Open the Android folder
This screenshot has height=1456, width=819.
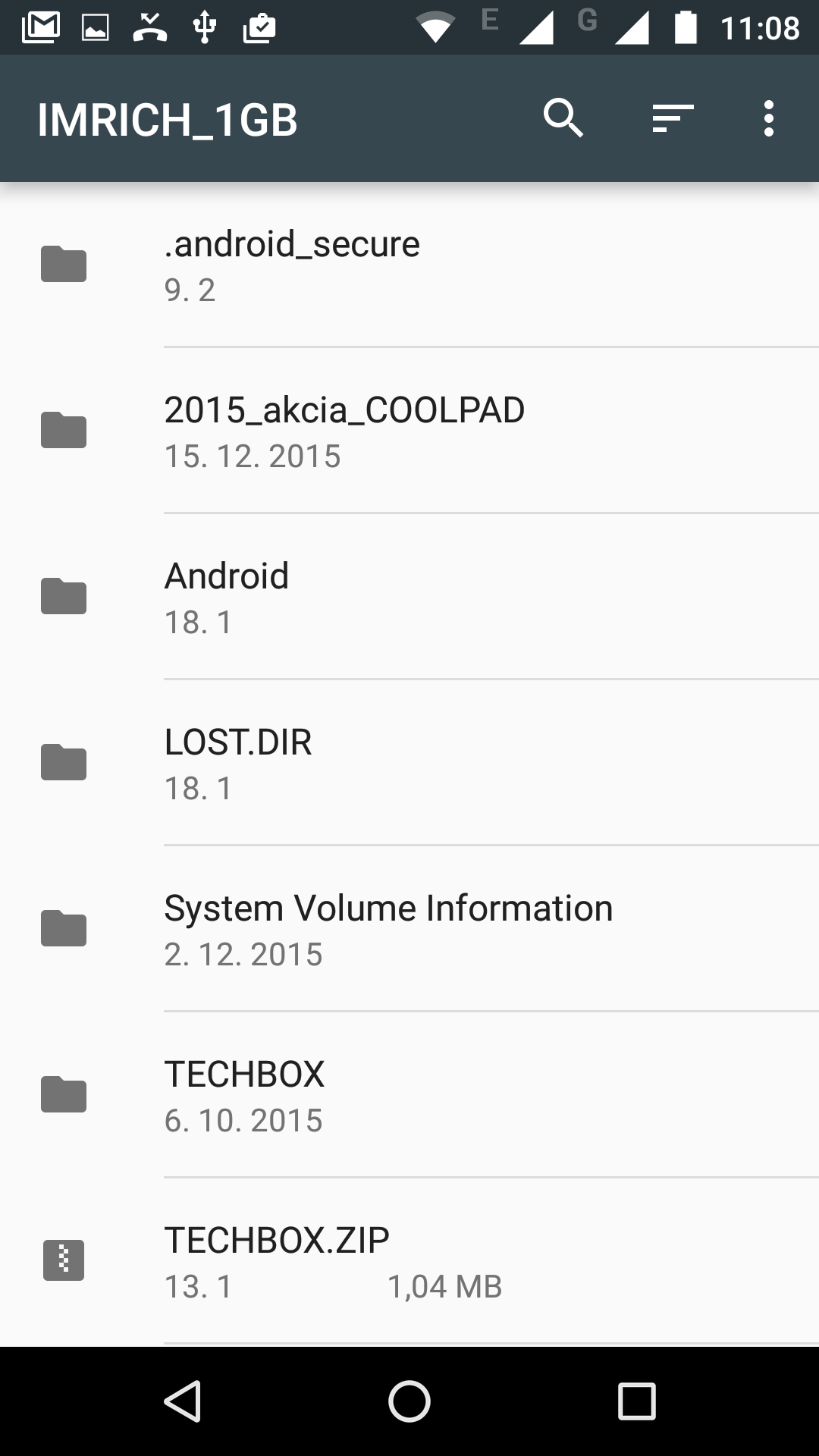tap(409, 597)
